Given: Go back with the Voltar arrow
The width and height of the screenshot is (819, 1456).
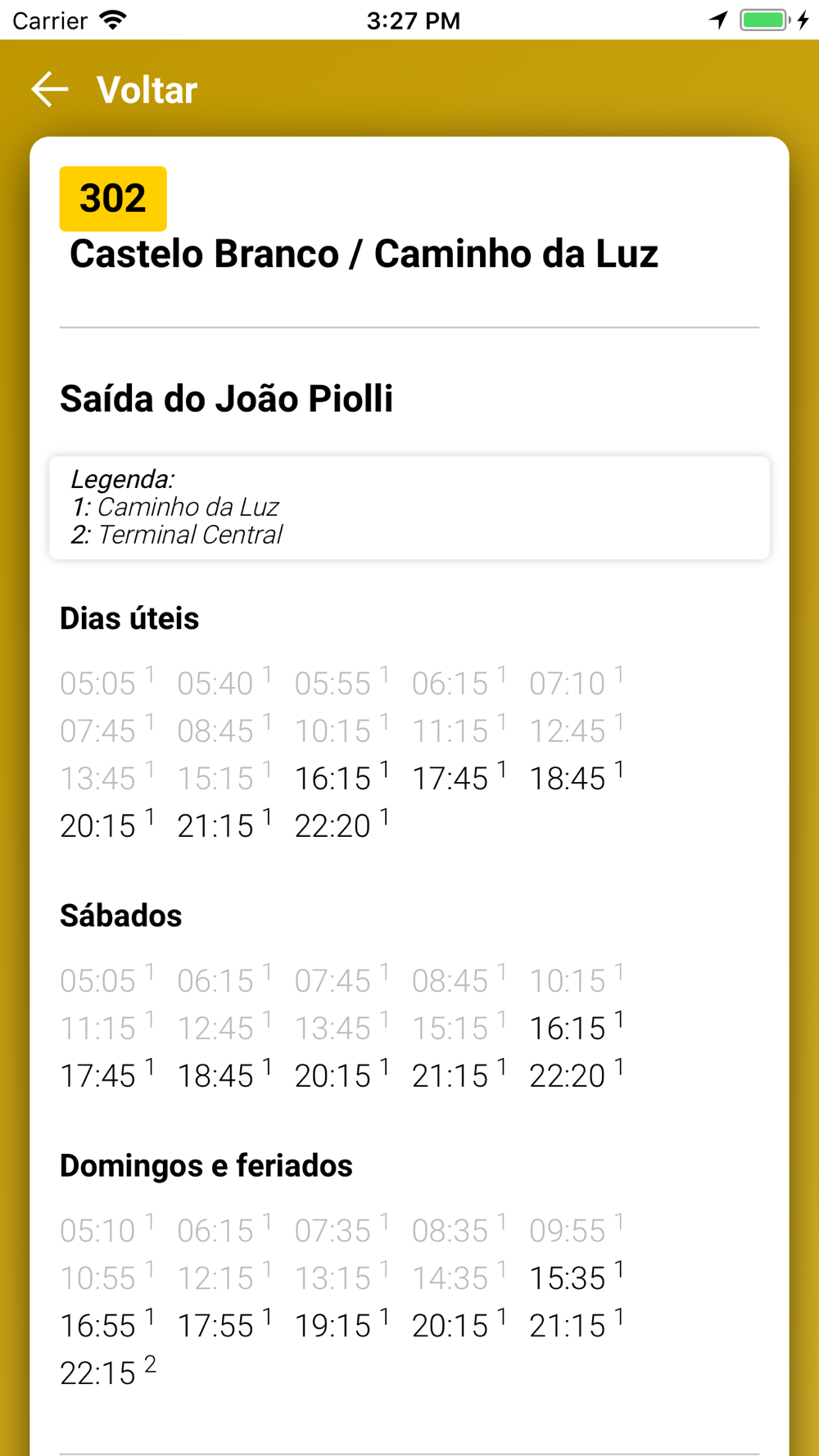Looking at the screenshot, I should point(50,89).
